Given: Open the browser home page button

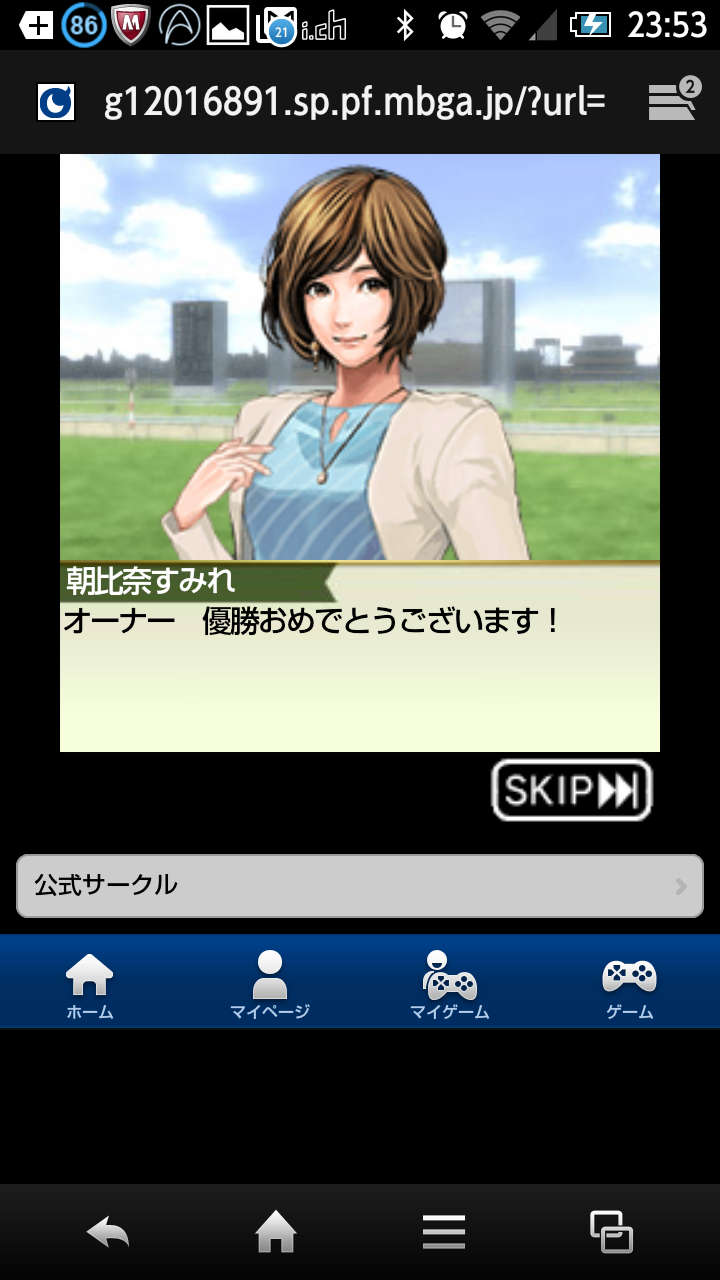Looking at the screenshot, I should 276,1232.
